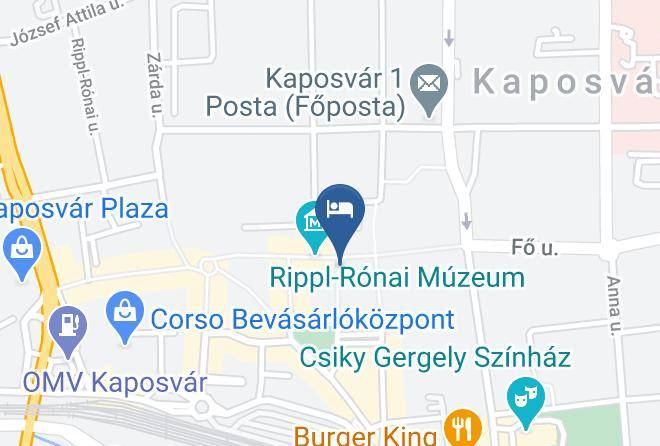Open the Corso Bevásárlóközpont shopping pin
660x446 pixels.
(x=125, y=318)
